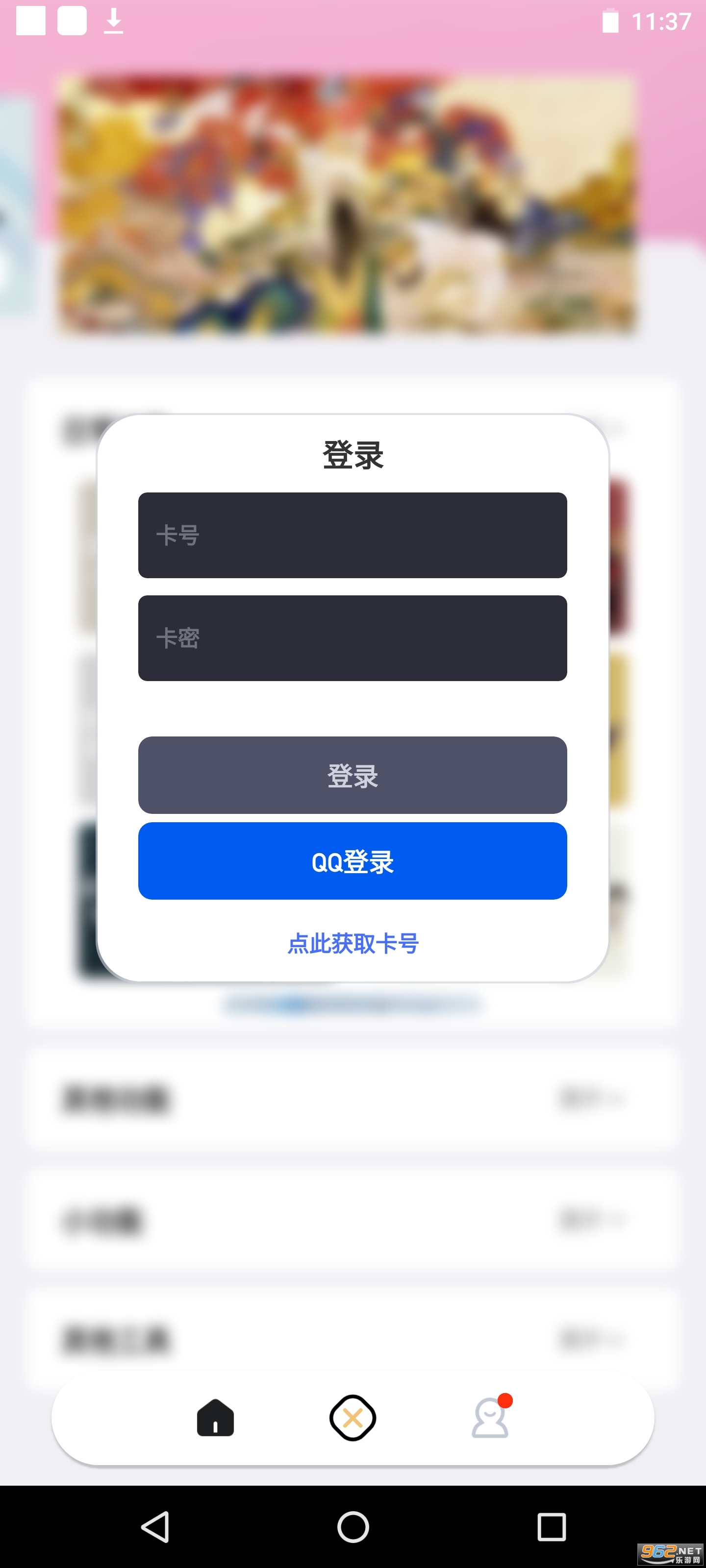The width and height of the screenshot is (706, 1568).
Task: Open the 点此获取卡号 link
Action: click(x=352, y=943)
